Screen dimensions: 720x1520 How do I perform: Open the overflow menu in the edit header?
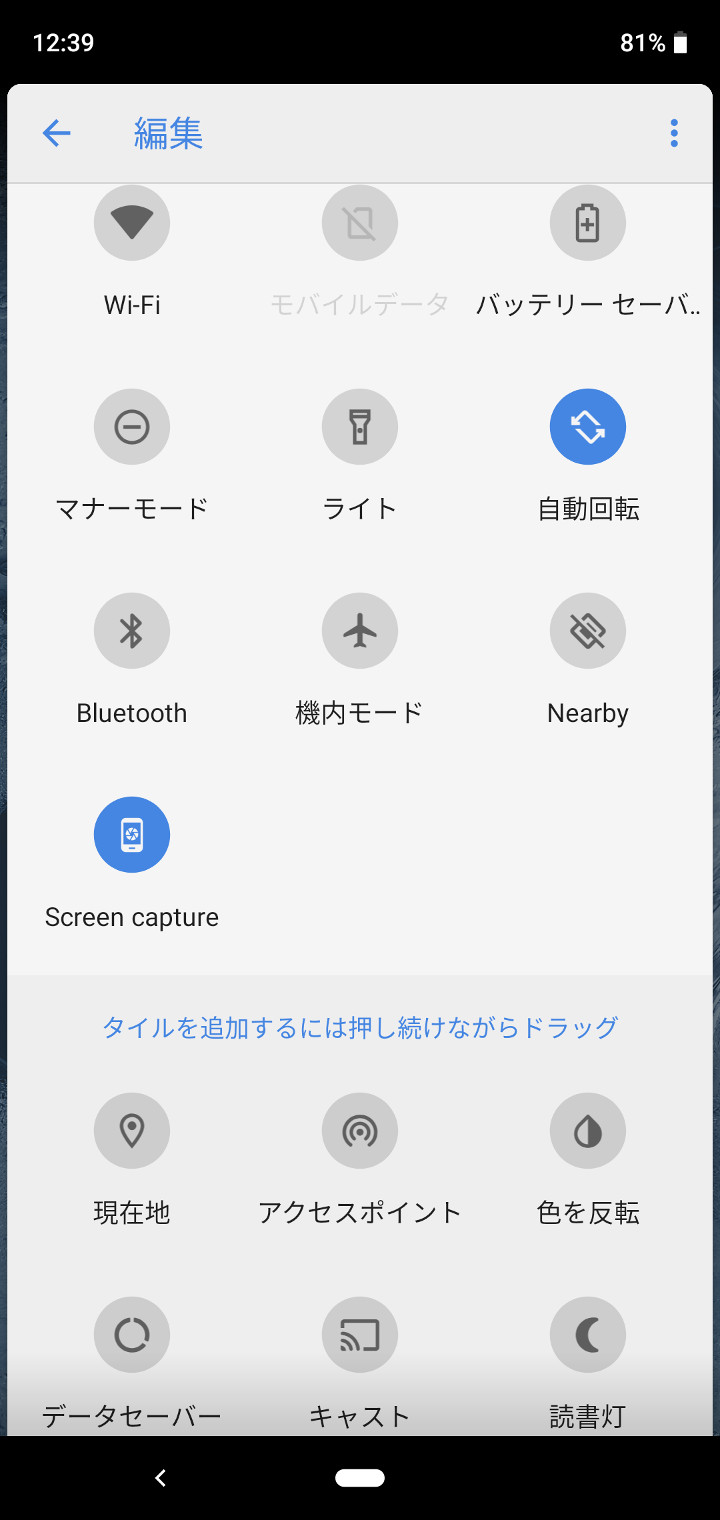tap(674, 133)
